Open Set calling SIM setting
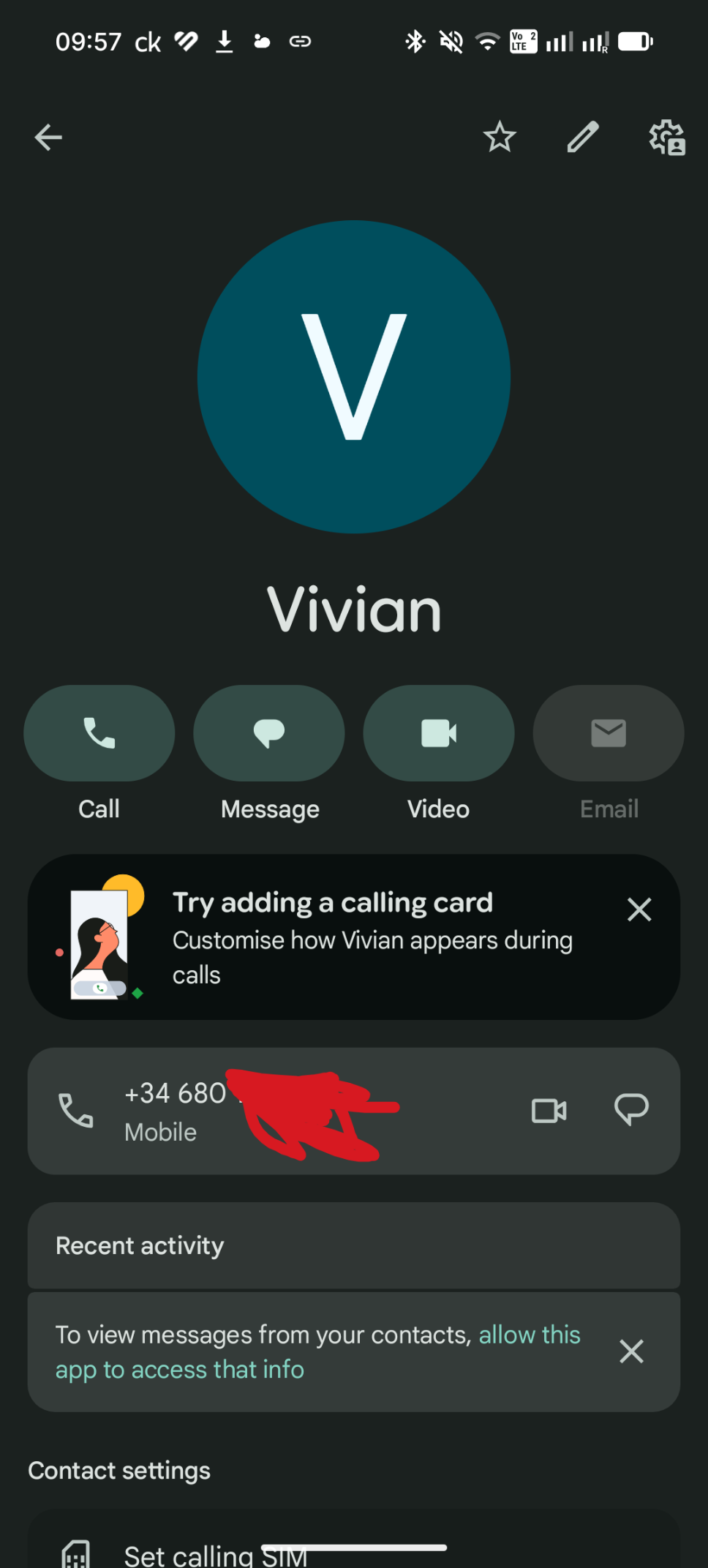This screenshot has width=708, height=1568. click(x=215, y=1554)
